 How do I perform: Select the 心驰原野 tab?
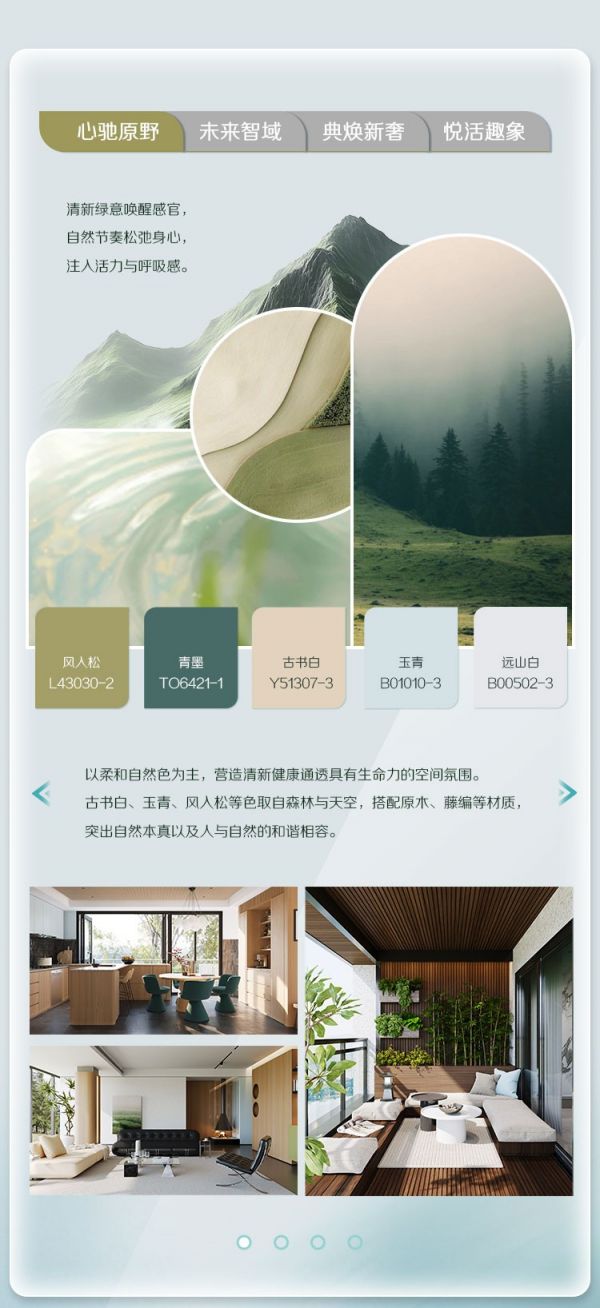tap(118, 132)
